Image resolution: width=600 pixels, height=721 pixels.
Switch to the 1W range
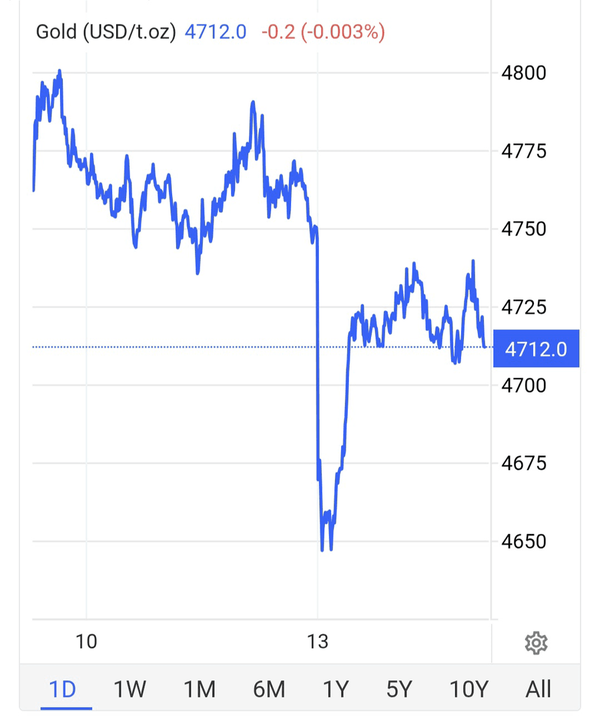130,689
